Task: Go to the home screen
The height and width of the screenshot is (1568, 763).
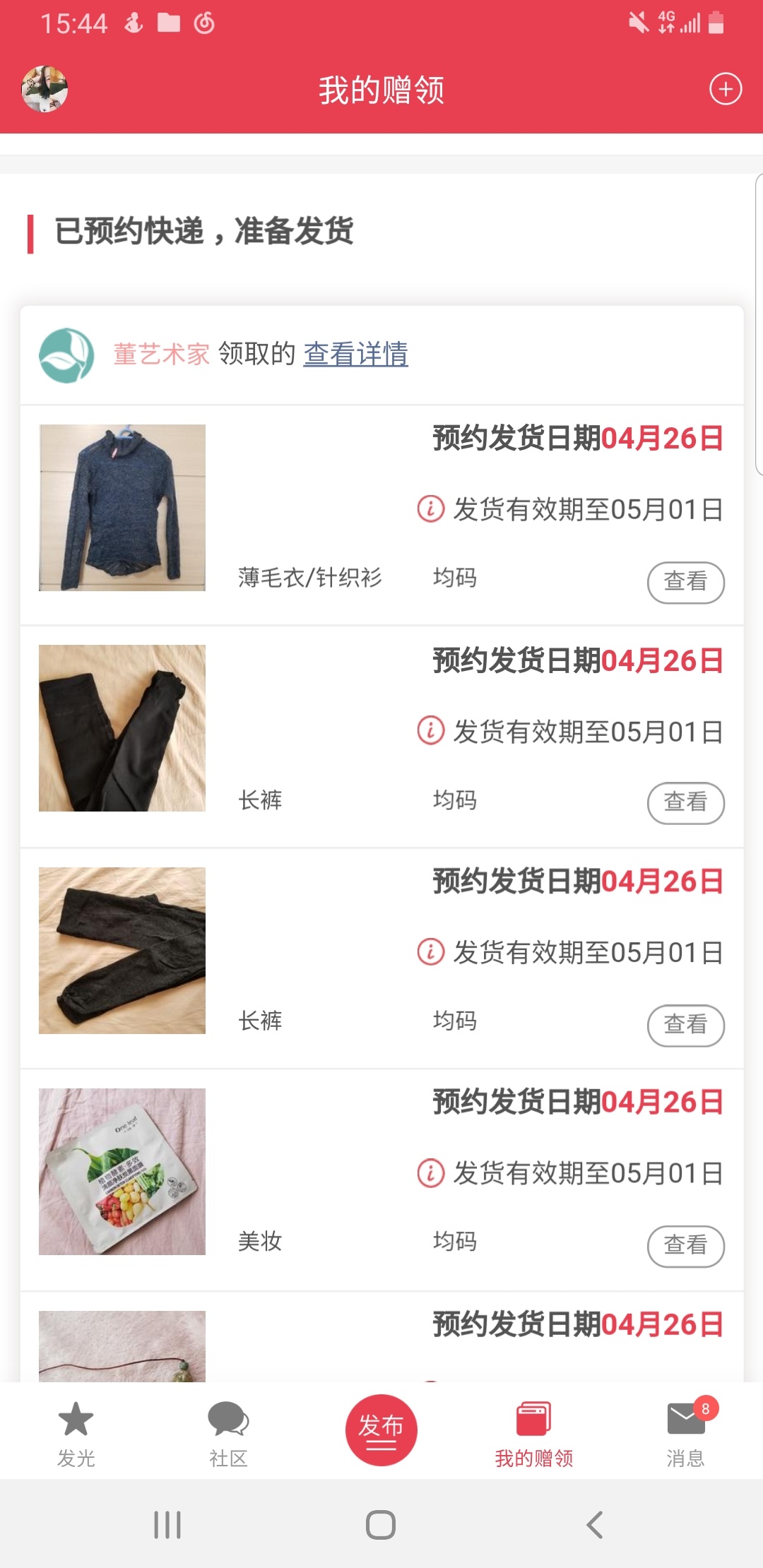Action: pyautogui.click(x=381, y=1525)
